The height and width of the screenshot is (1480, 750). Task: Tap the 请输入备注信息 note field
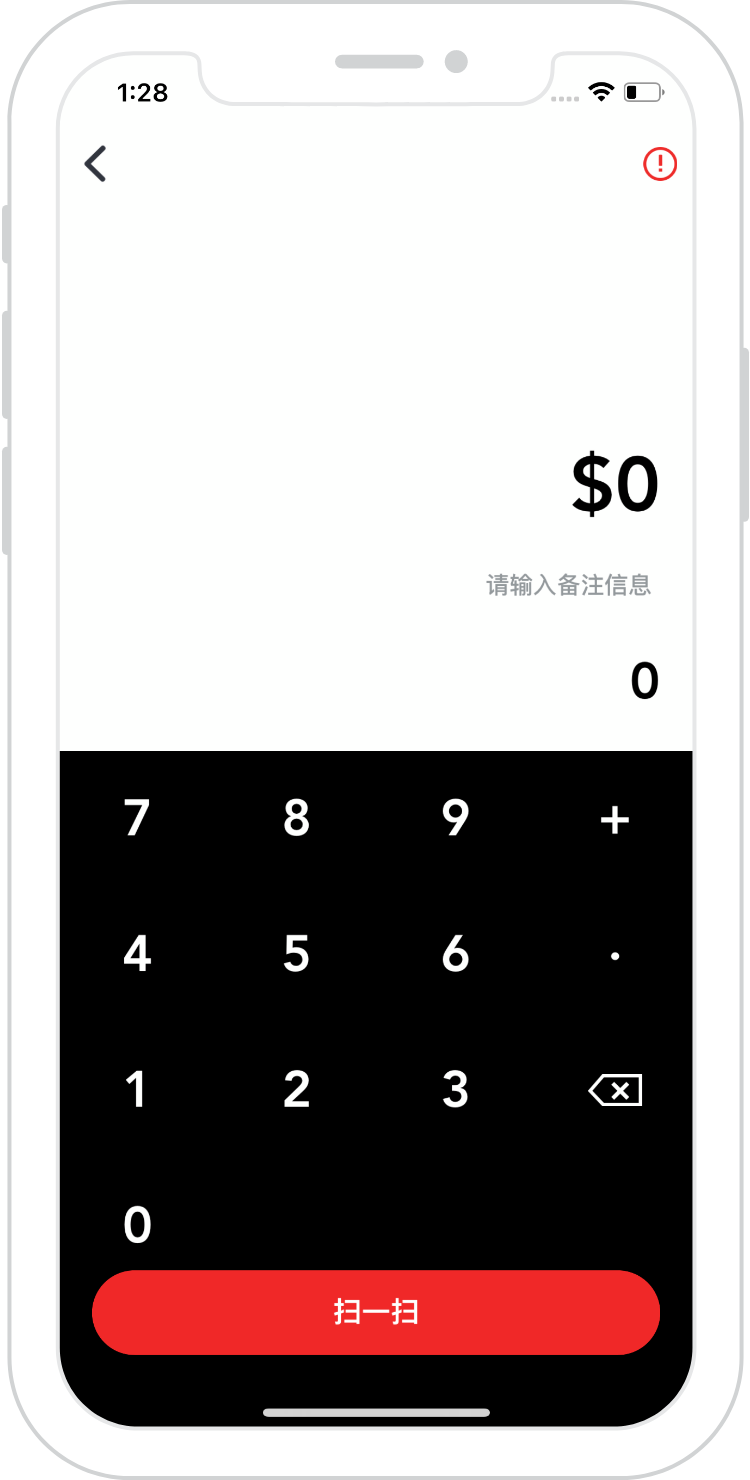569,585
